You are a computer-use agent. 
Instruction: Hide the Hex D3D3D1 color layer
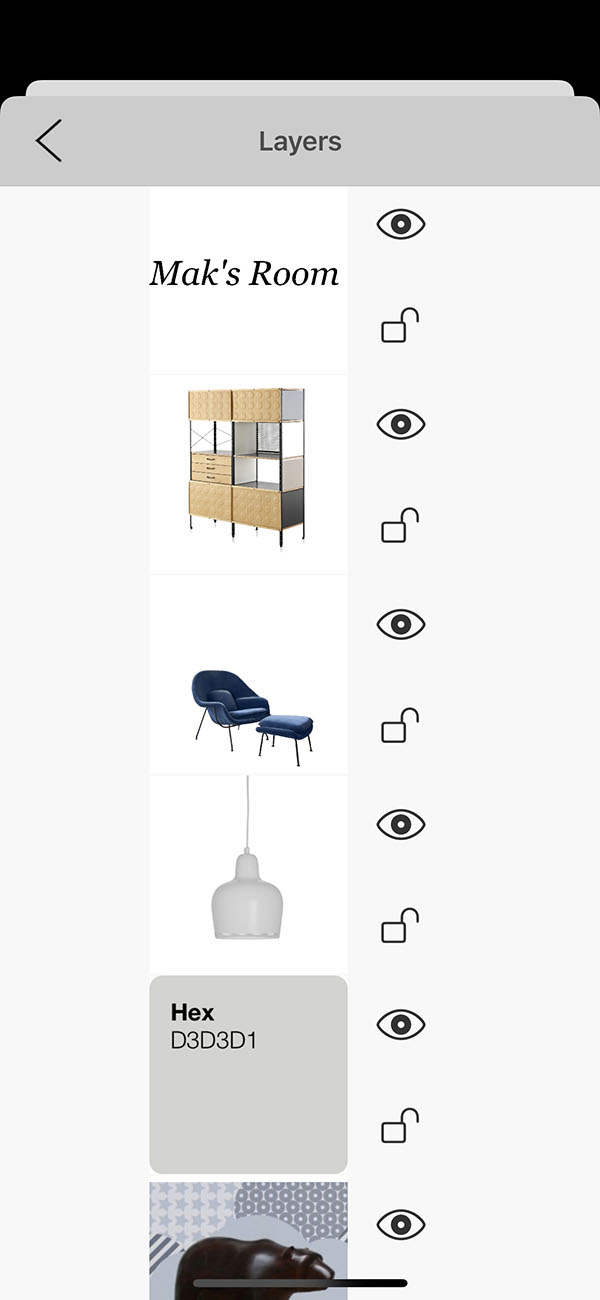tap(401, 1024)
